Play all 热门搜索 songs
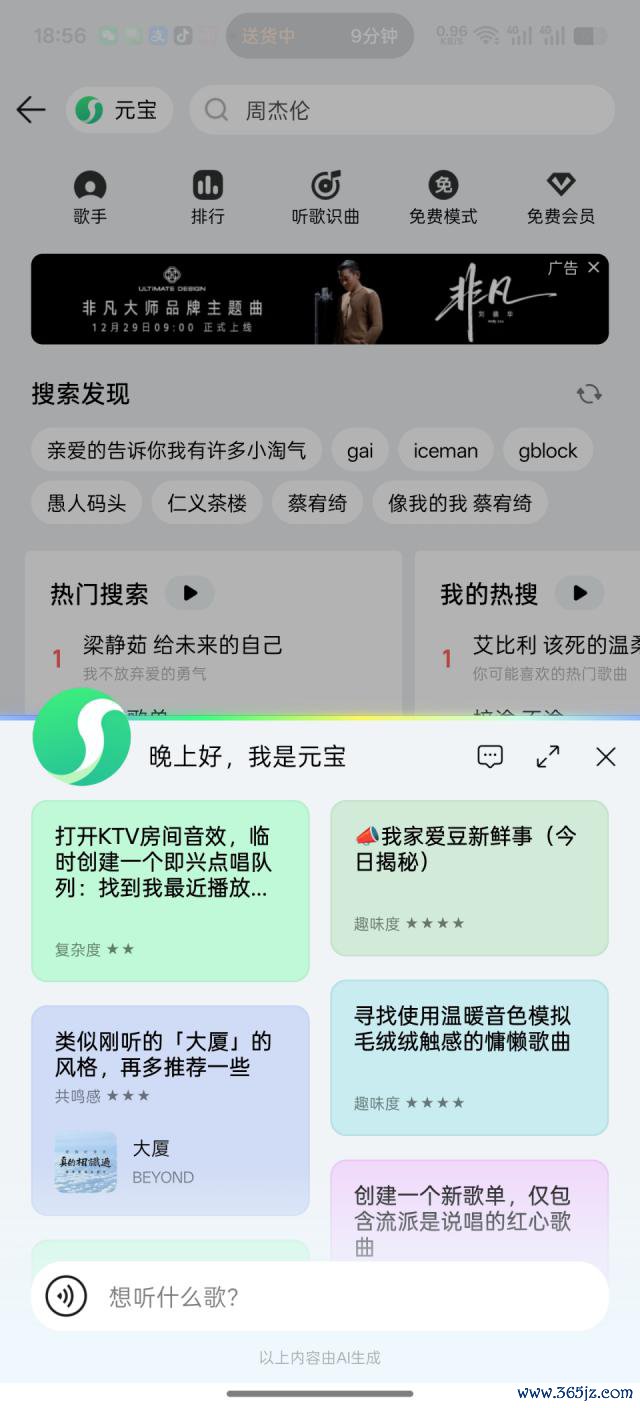This screenshot has height=1408, width=640. 190,593
